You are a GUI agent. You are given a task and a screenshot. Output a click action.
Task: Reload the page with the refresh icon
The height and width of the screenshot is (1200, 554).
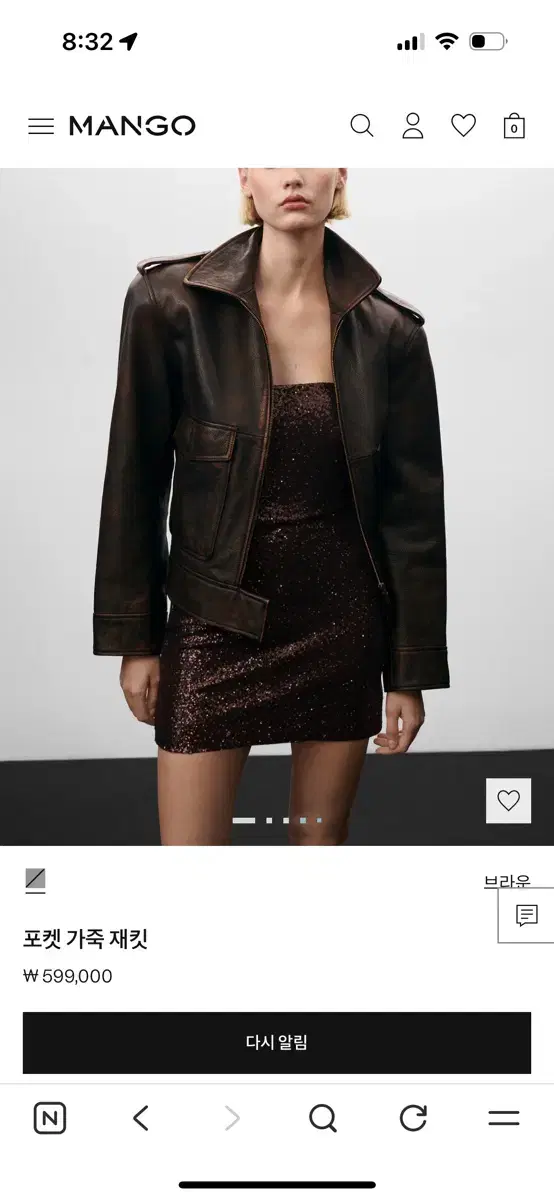(x=413, y=1118)
